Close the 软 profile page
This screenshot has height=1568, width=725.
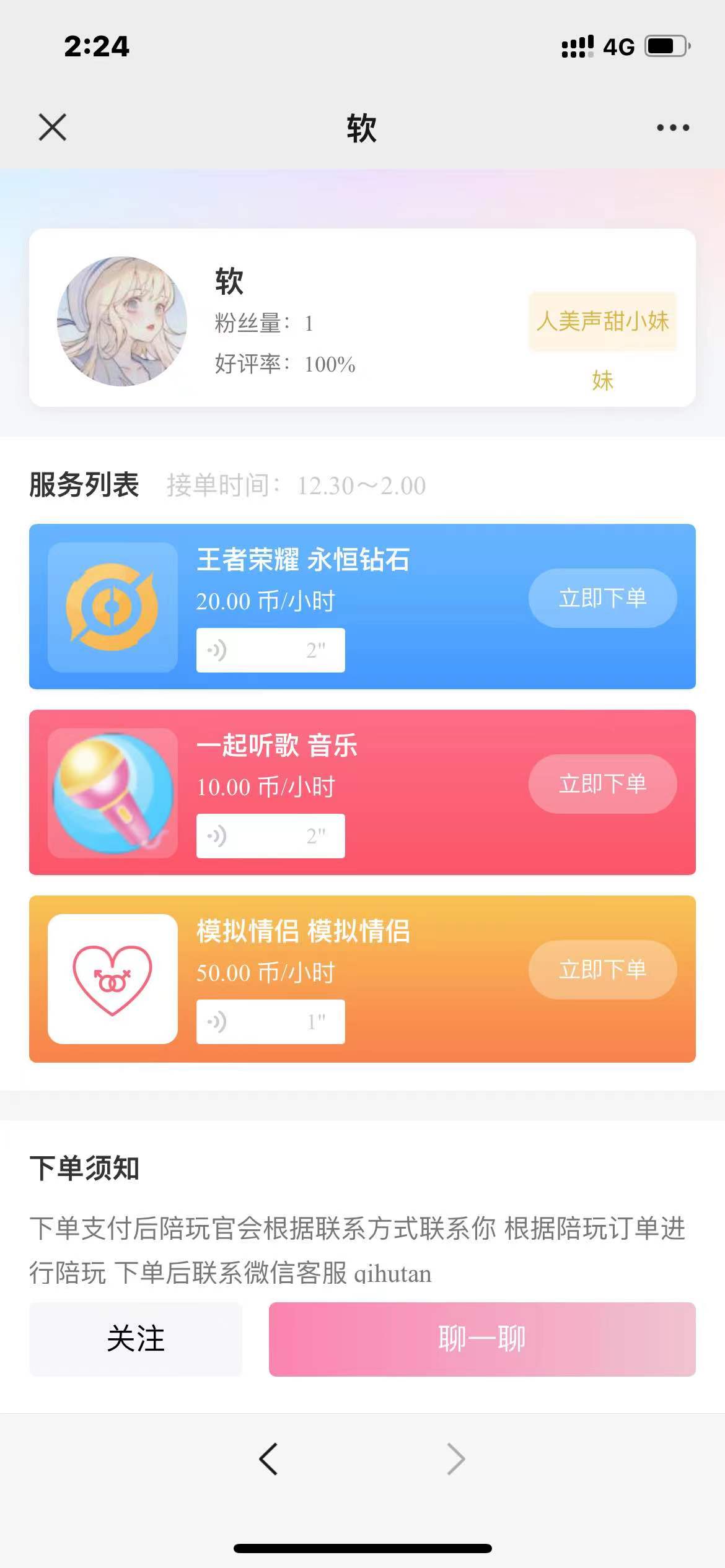(x=53, y=128)
